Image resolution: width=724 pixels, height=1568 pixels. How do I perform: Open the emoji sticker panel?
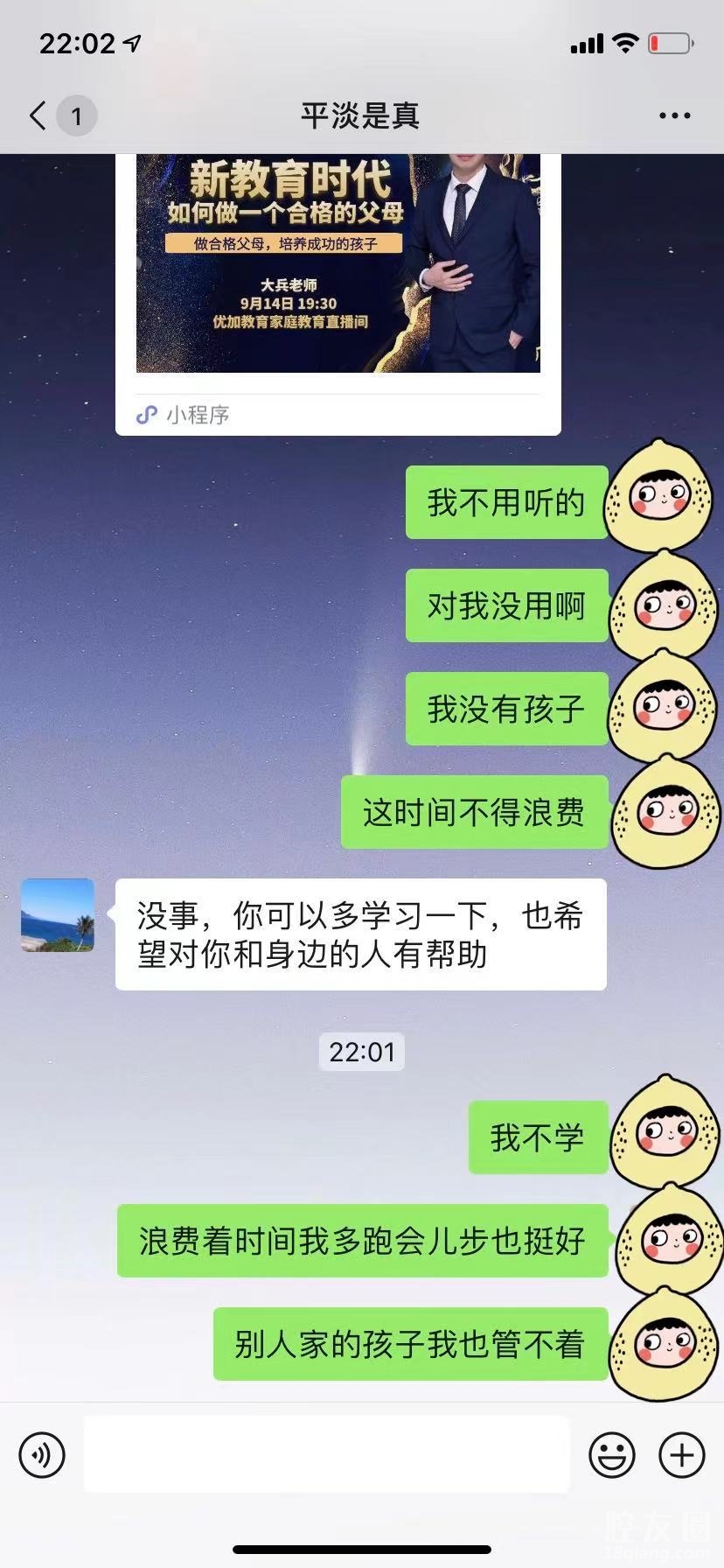[612, 1455]
